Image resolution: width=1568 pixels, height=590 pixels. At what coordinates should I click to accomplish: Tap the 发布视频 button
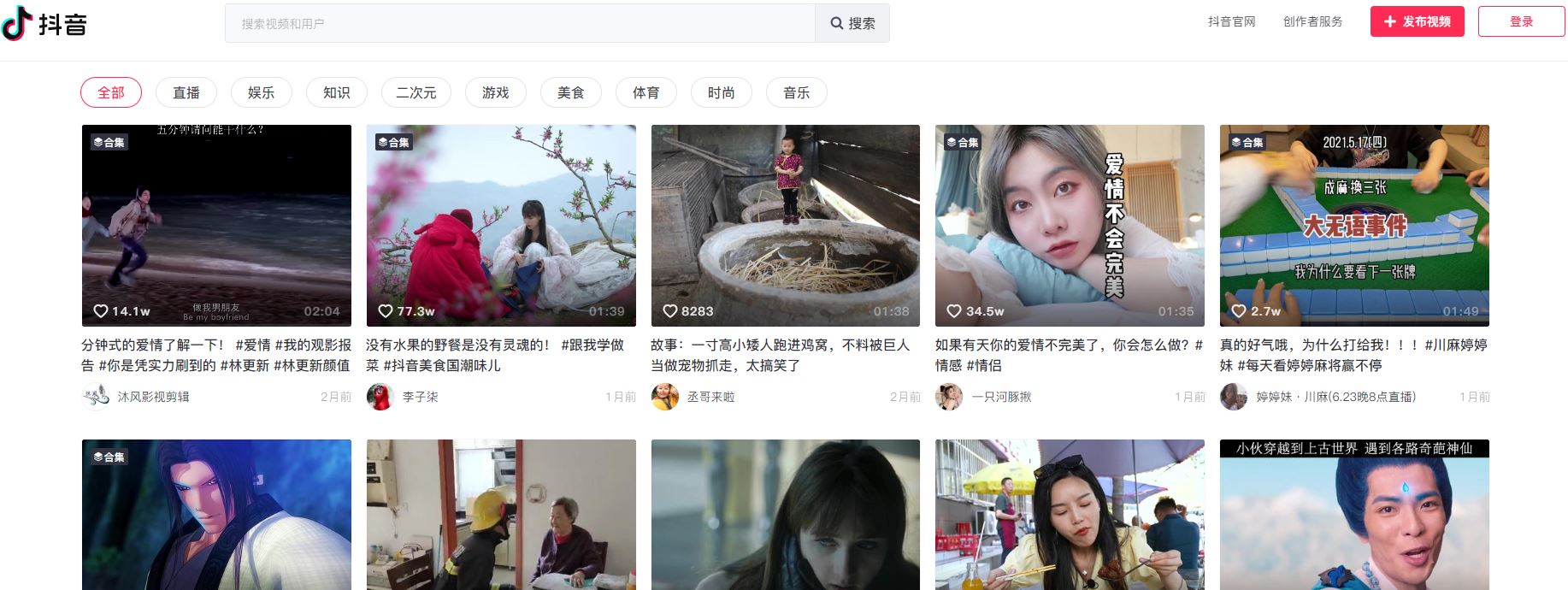tap(1417, 21)
